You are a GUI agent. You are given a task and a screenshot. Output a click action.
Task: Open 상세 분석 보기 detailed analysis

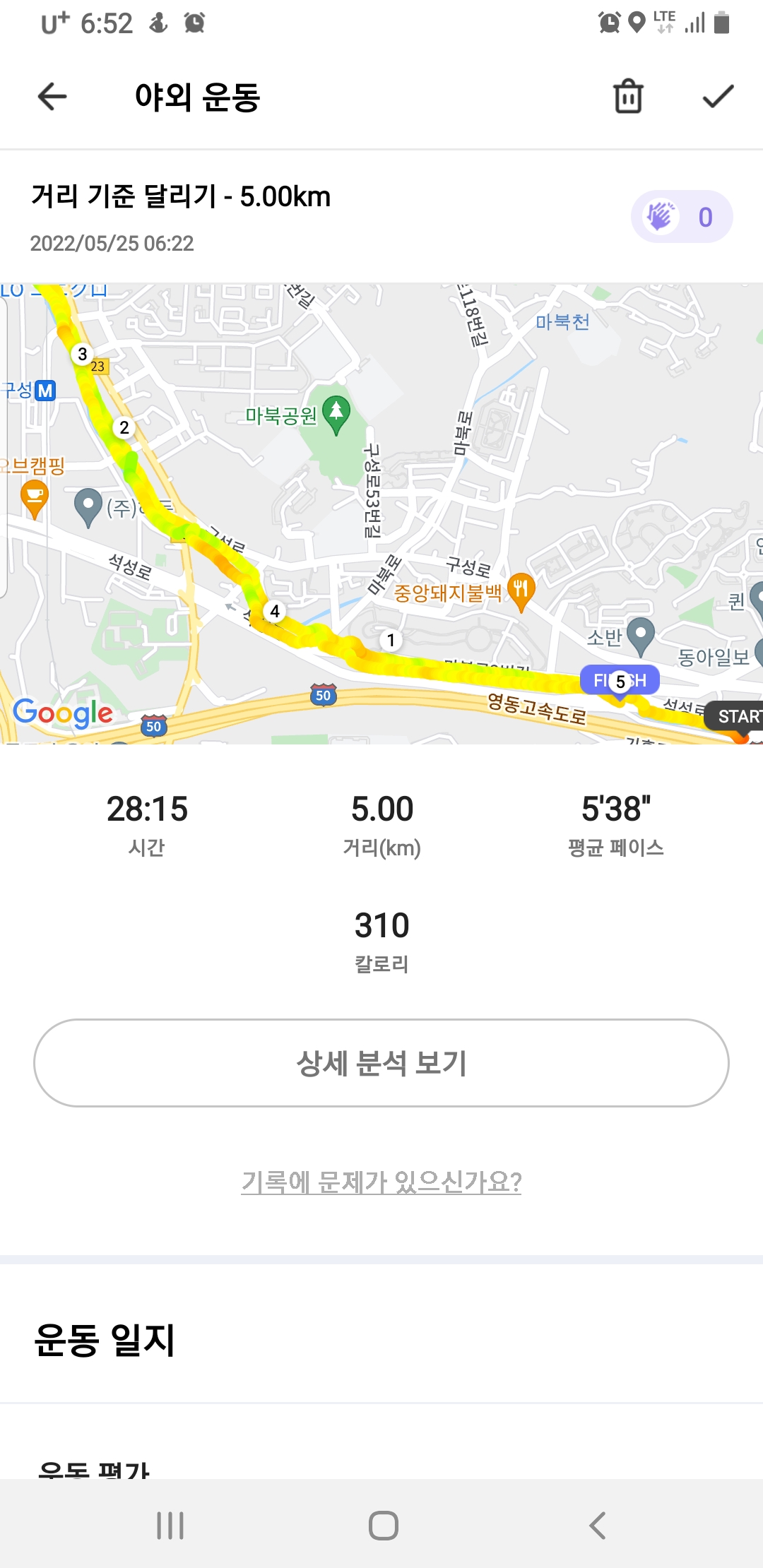[381, 1062]
